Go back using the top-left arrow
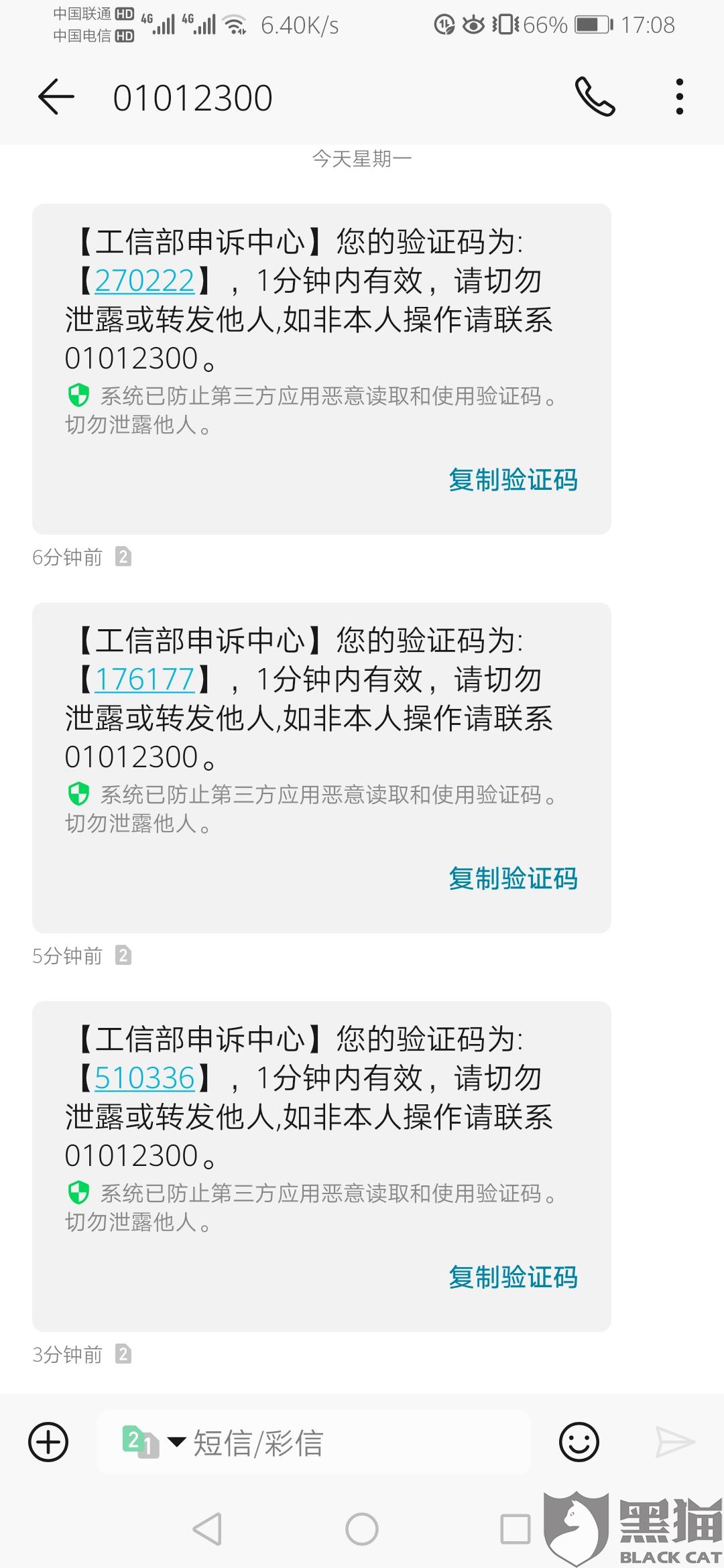 (x=56, y=97)
